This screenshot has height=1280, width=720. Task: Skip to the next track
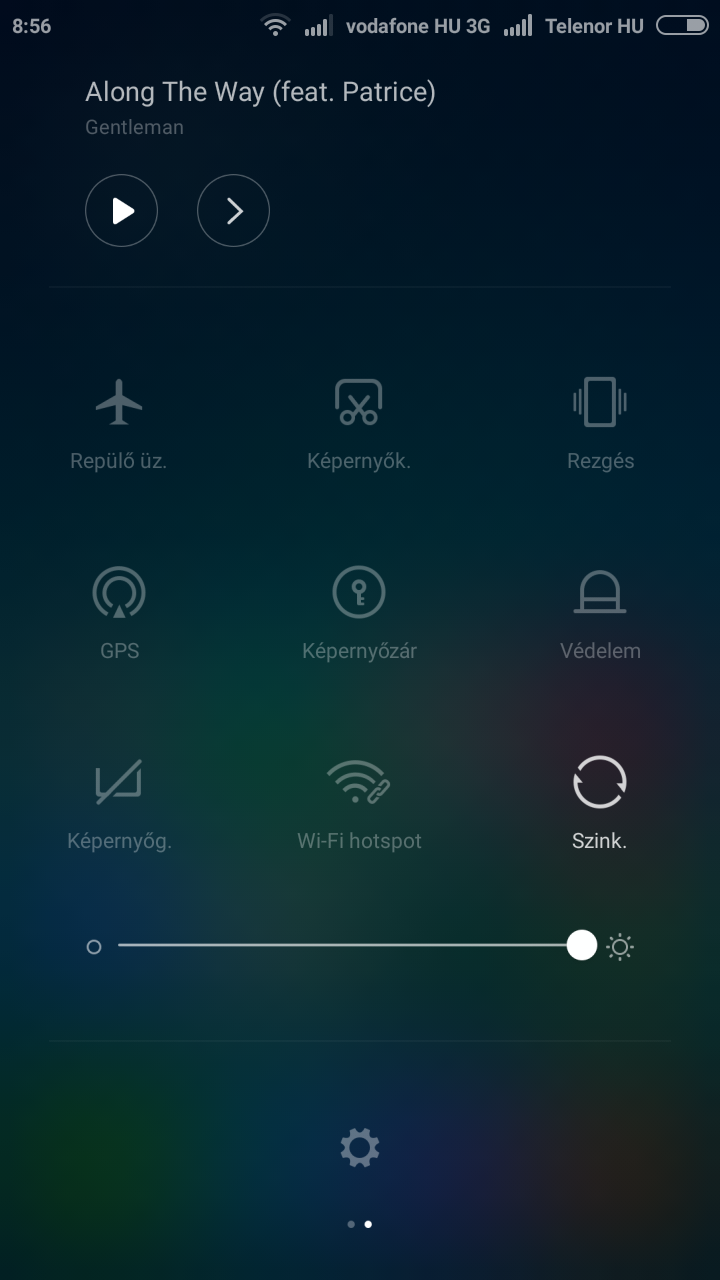tap(233, 210)
